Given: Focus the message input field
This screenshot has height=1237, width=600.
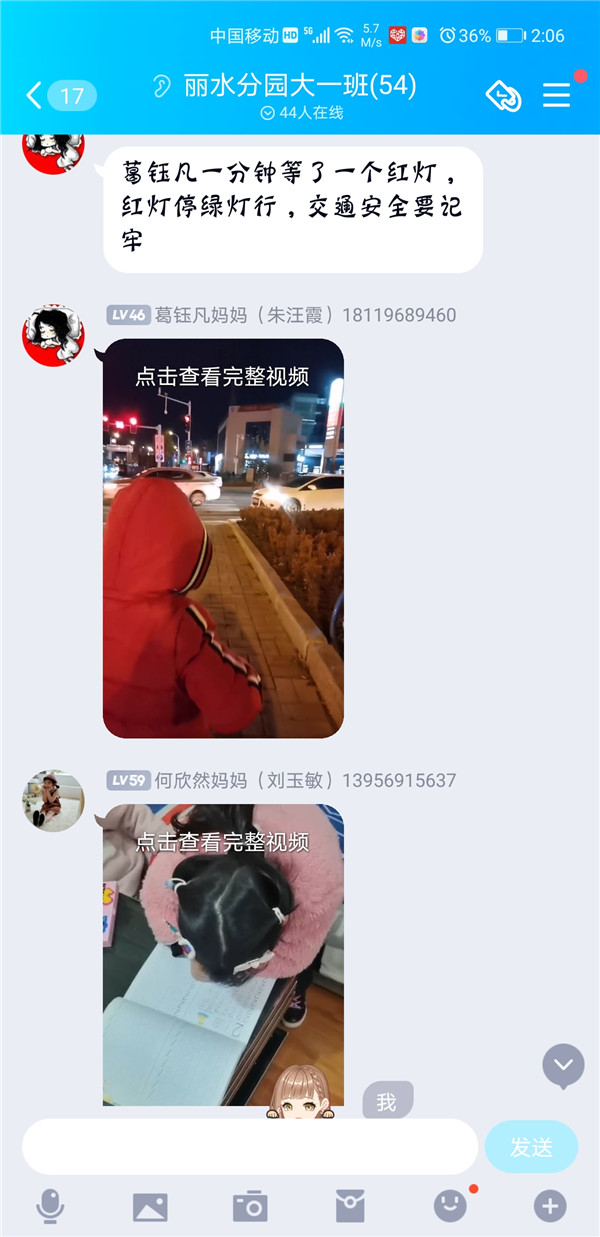Looking at the screenshot, I should click(x=250, y=1146).
